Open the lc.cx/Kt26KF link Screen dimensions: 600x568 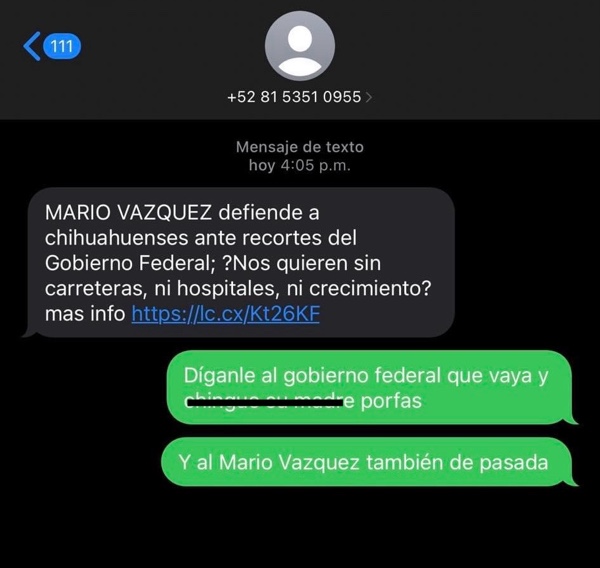point(225,314)
